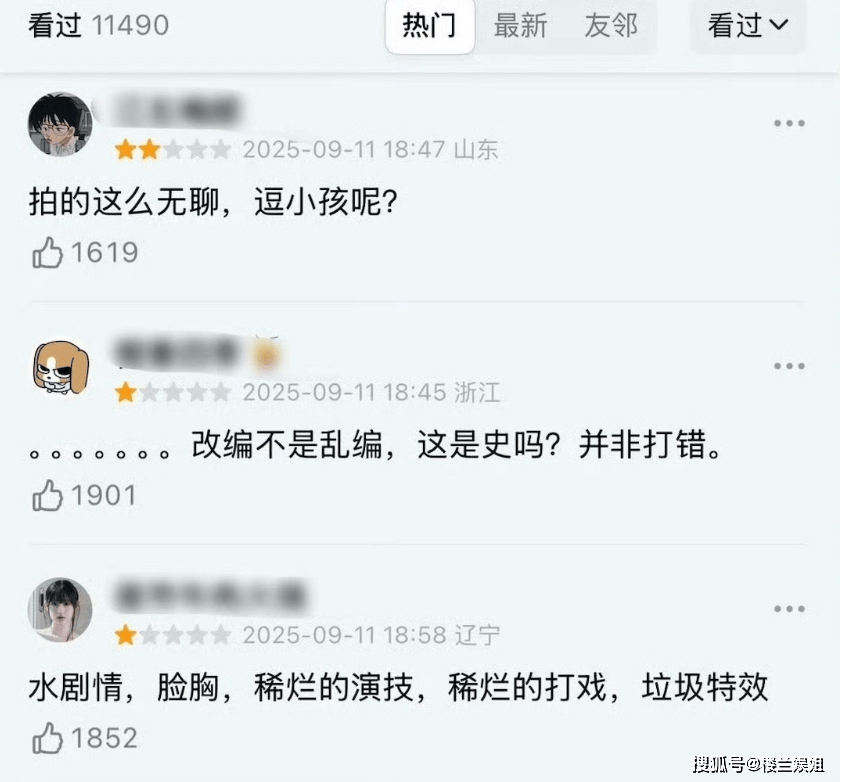Like the review about 改编不是乱编
The height and width of the screenshot is (782, 841).
[48, 495]
